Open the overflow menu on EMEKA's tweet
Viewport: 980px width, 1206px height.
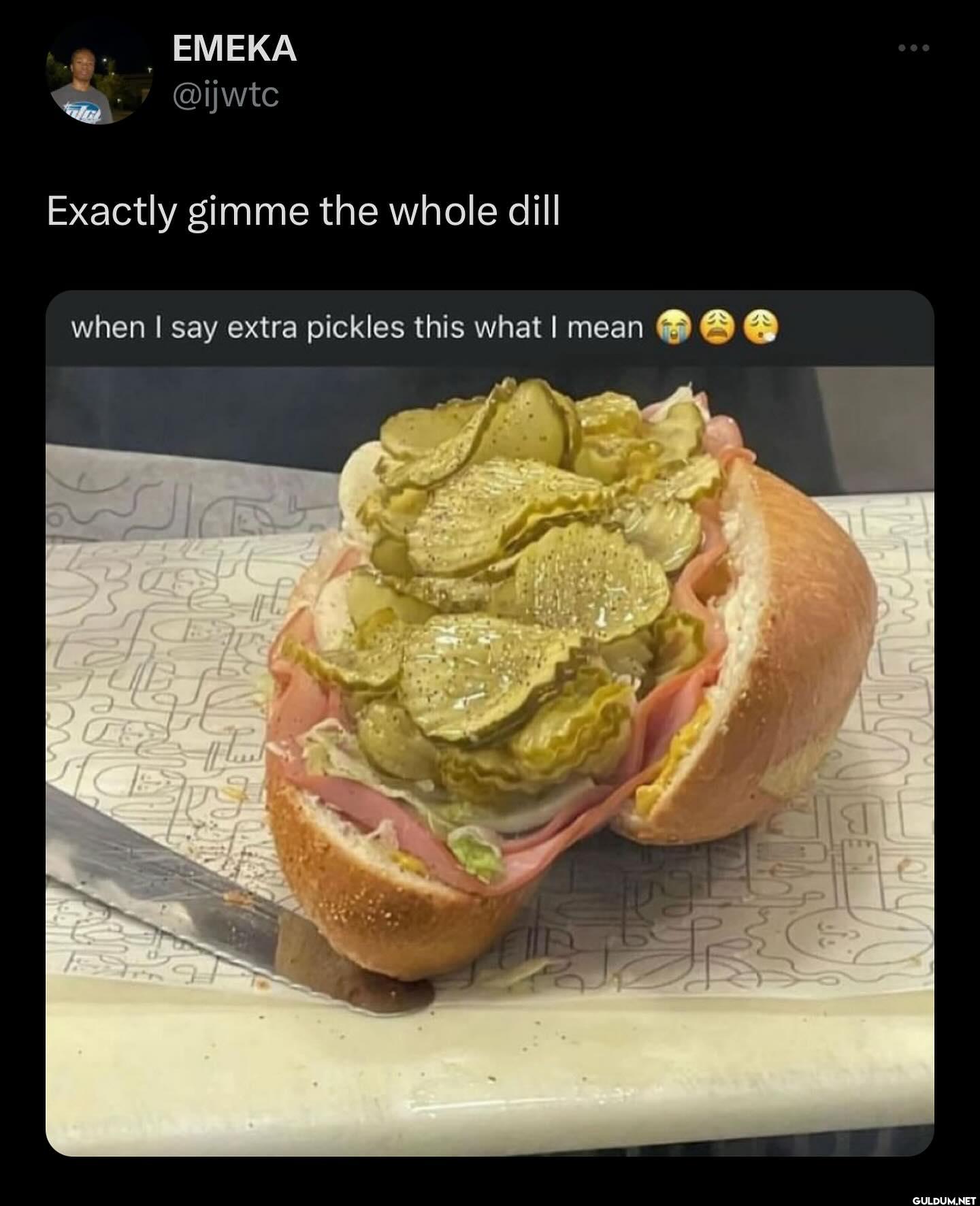pos(913,48)
